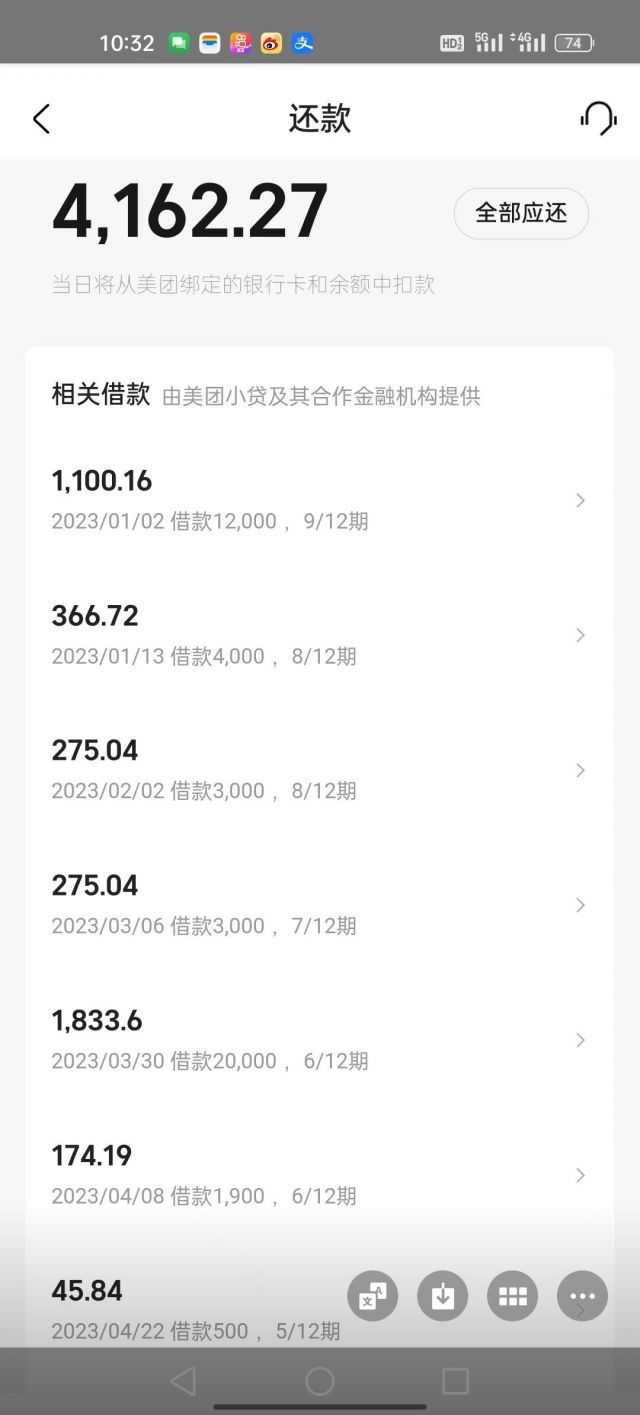Open the 2023/03/30 loan of 20,000
The image size is (640, 1415).
320,1040
